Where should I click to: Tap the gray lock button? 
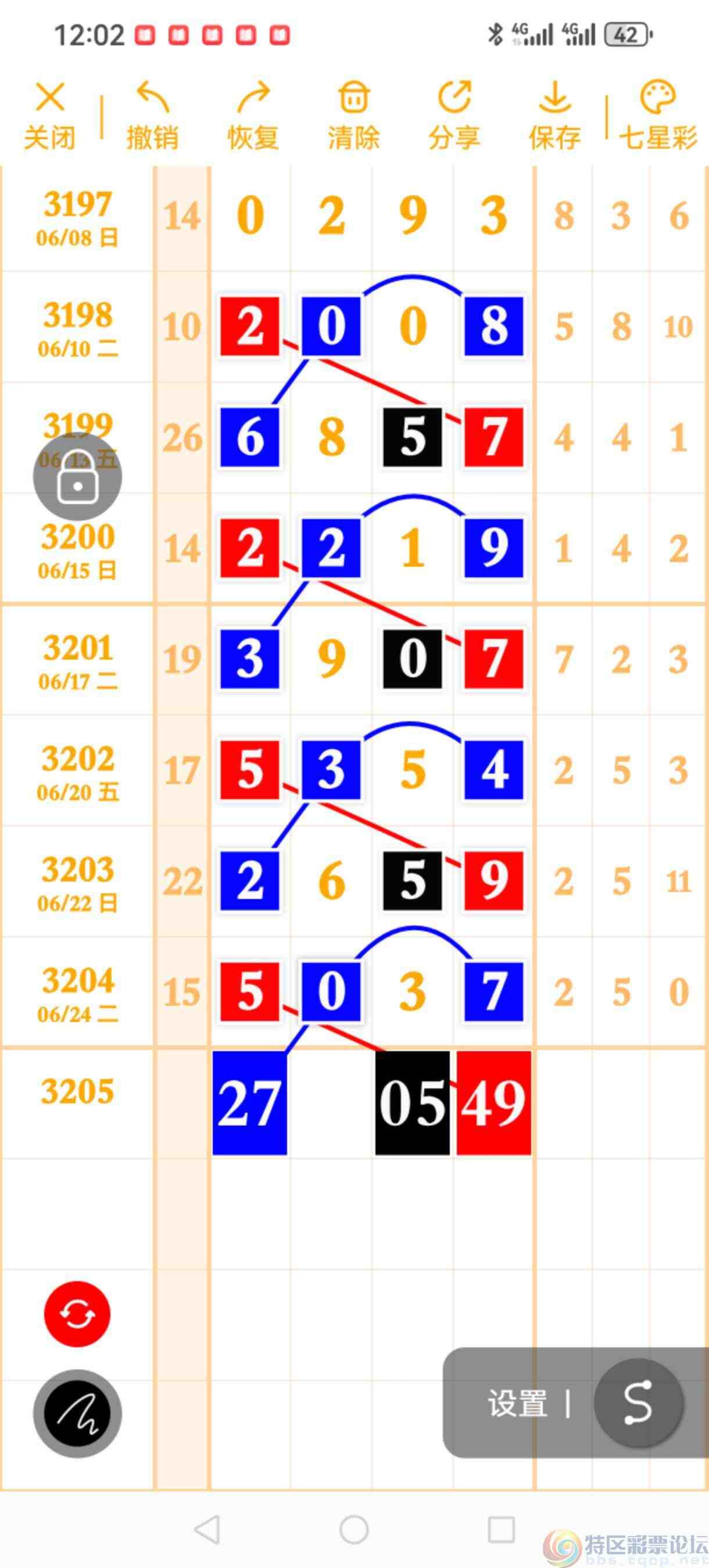pos(77,477)
